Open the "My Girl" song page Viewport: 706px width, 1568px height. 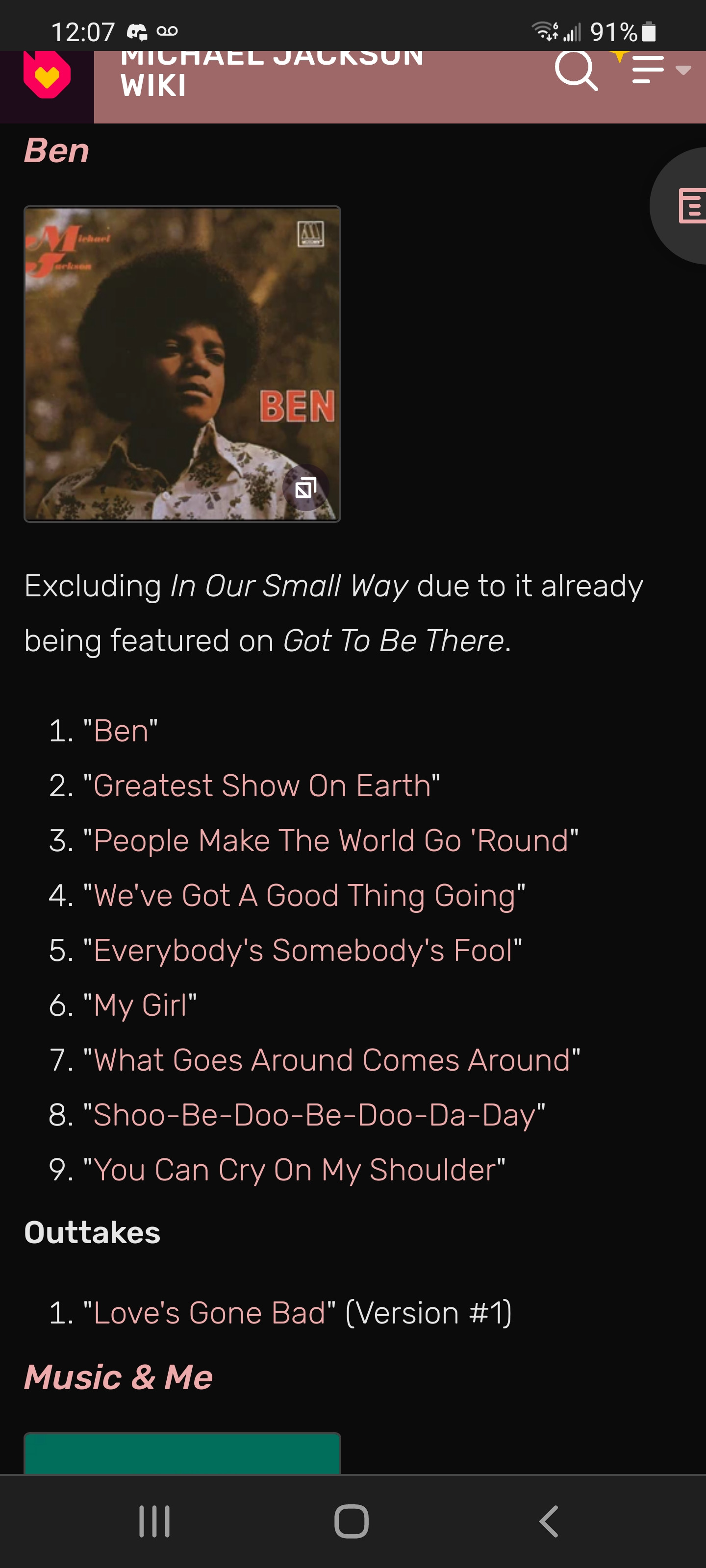[140, 1005]
